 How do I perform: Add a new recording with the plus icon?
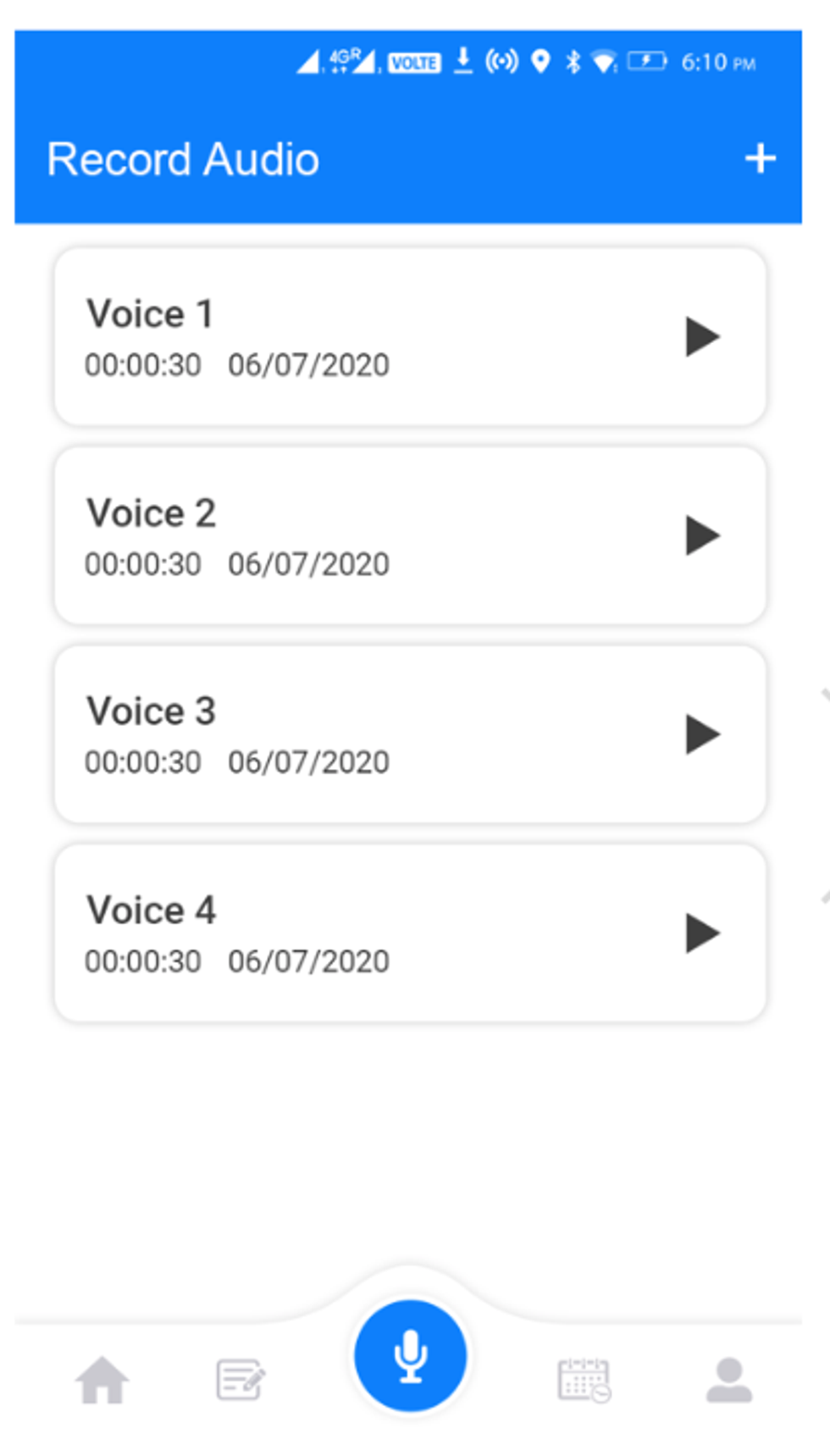pos(760,158)
